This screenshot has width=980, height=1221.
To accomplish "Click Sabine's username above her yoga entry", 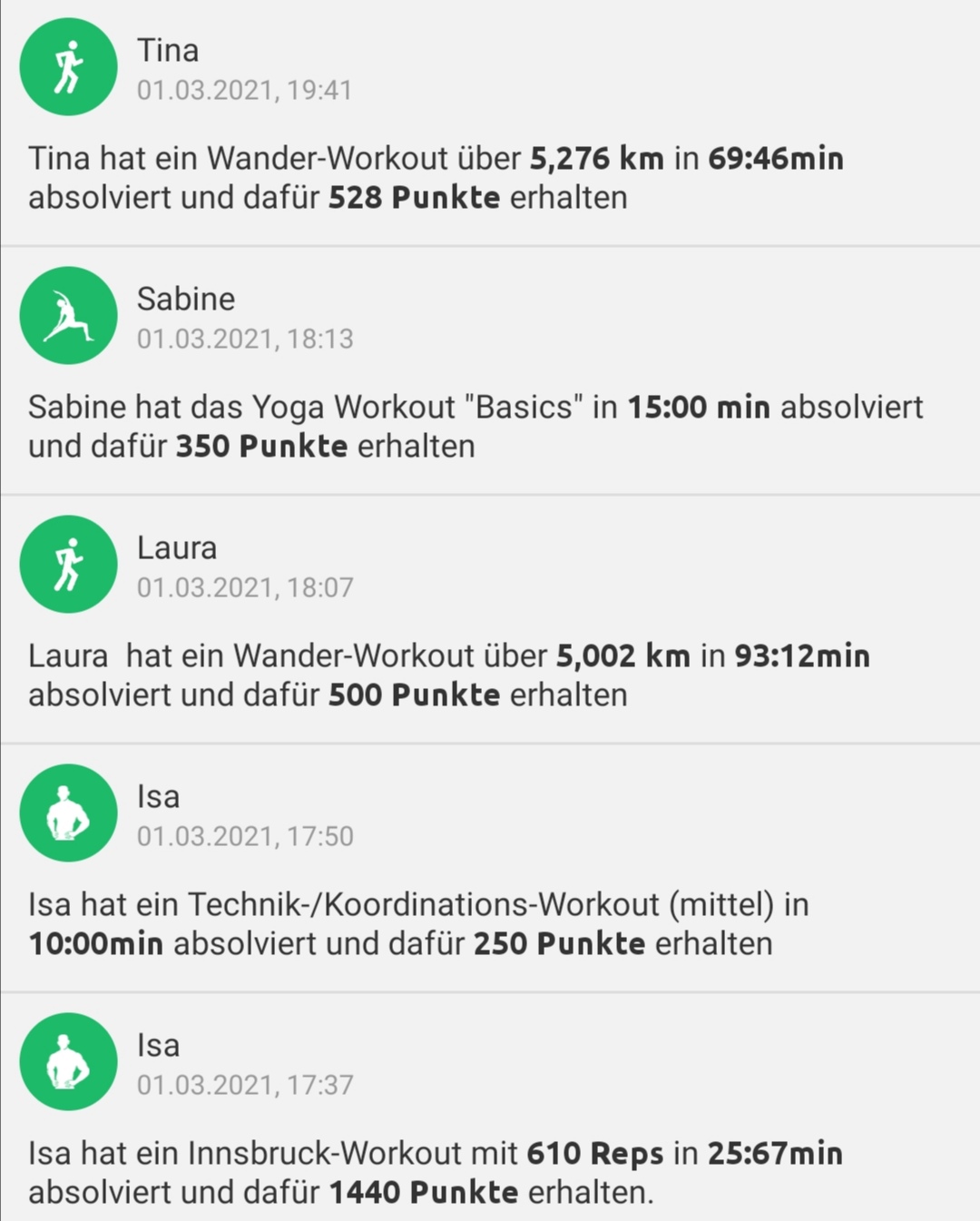I will 186,299.
